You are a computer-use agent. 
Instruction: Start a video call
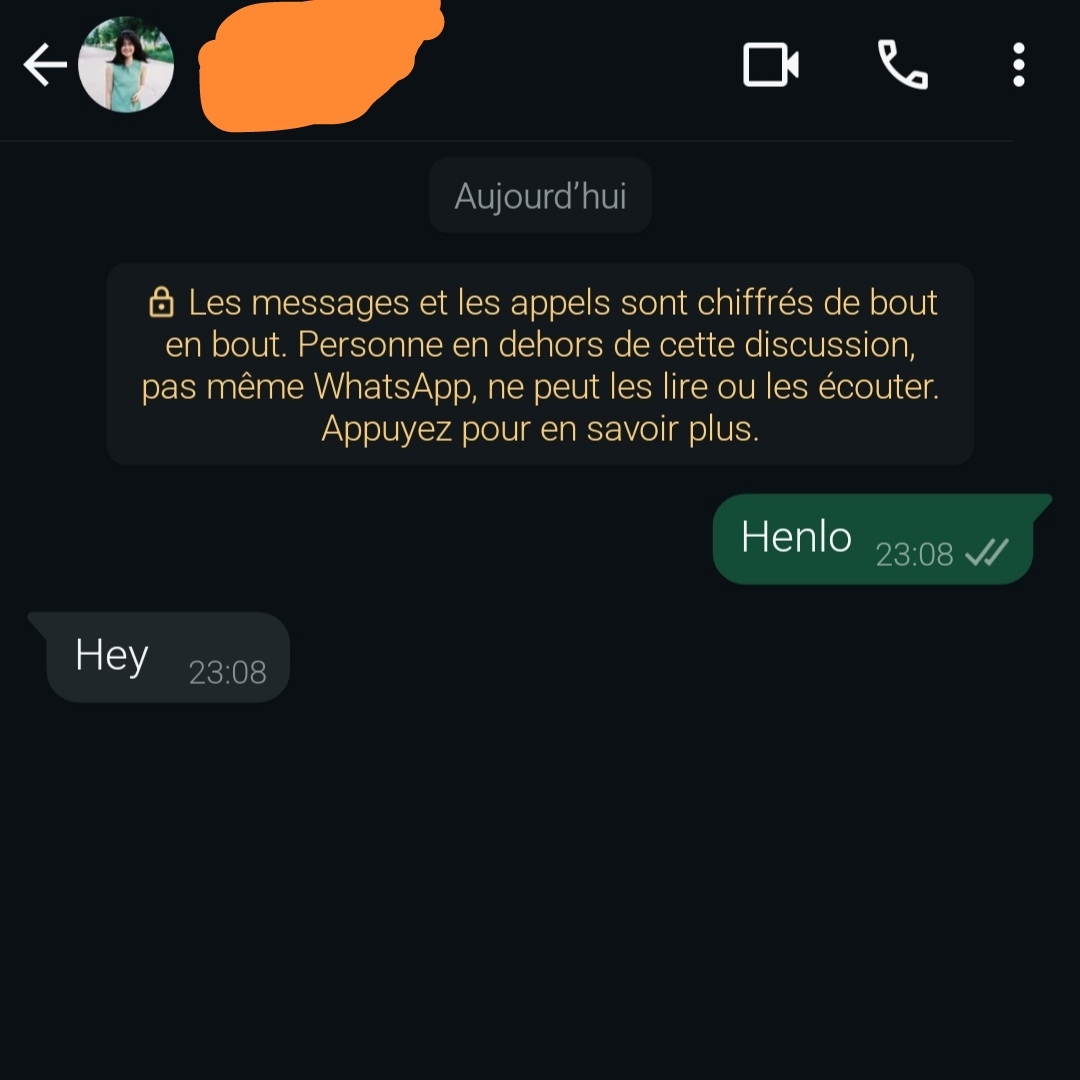pos(770,66)
